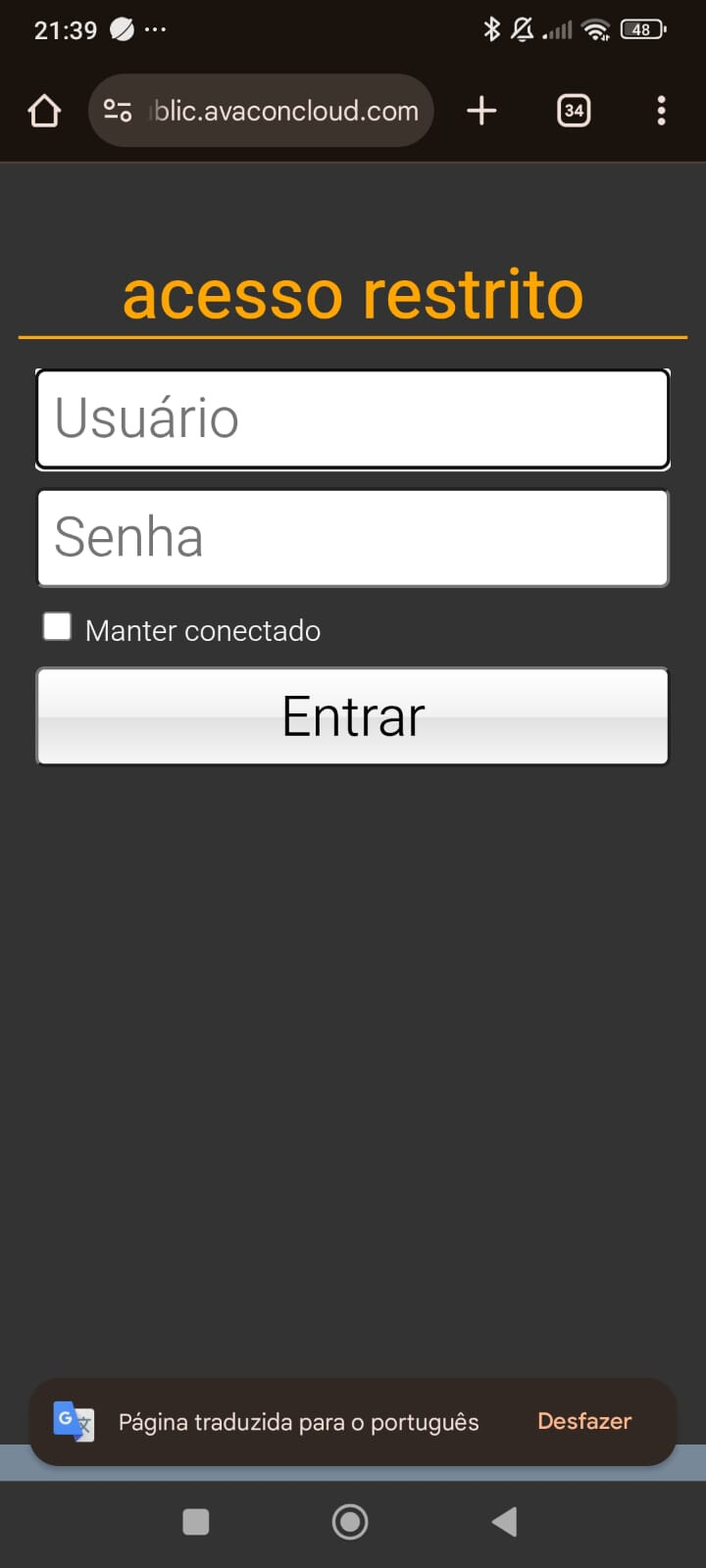This screenshot has height=1568, width=706.
Task: Open the site info icon in address bar
Action: tap(118, 111)
